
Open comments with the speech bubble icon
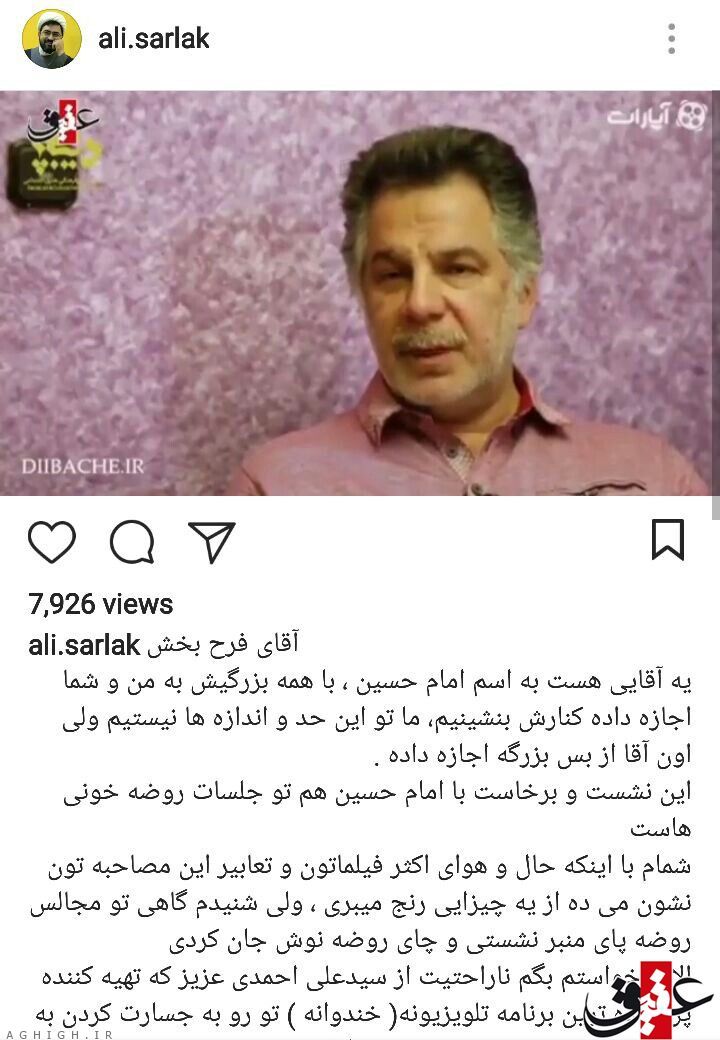[x=132, y=543]
